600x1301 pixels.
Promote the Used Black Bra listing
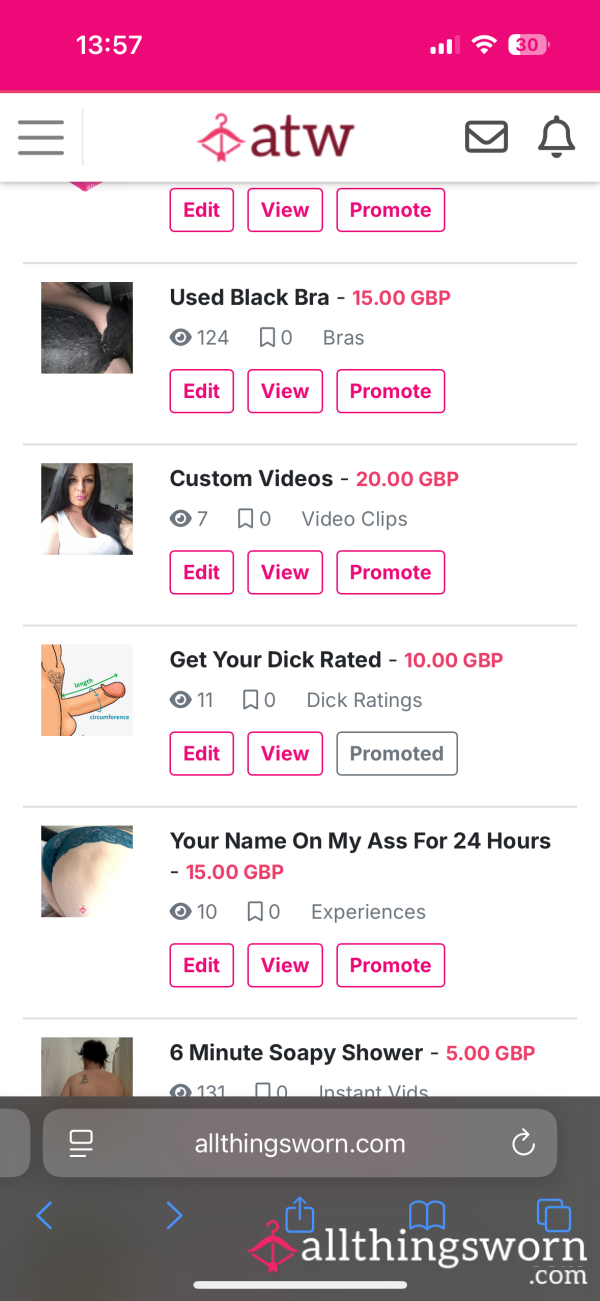pos(390,391)
